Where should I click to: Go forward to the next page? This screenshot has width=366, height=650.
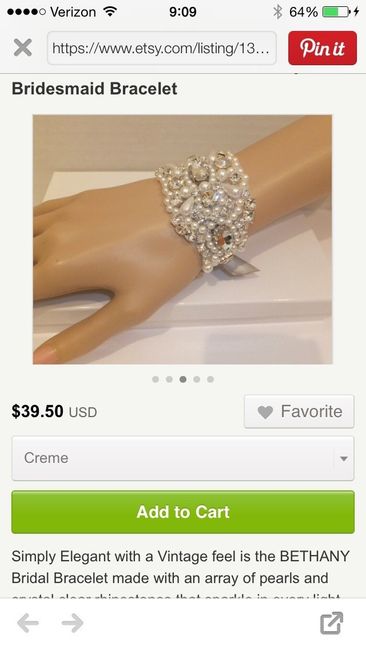(73, 623)
